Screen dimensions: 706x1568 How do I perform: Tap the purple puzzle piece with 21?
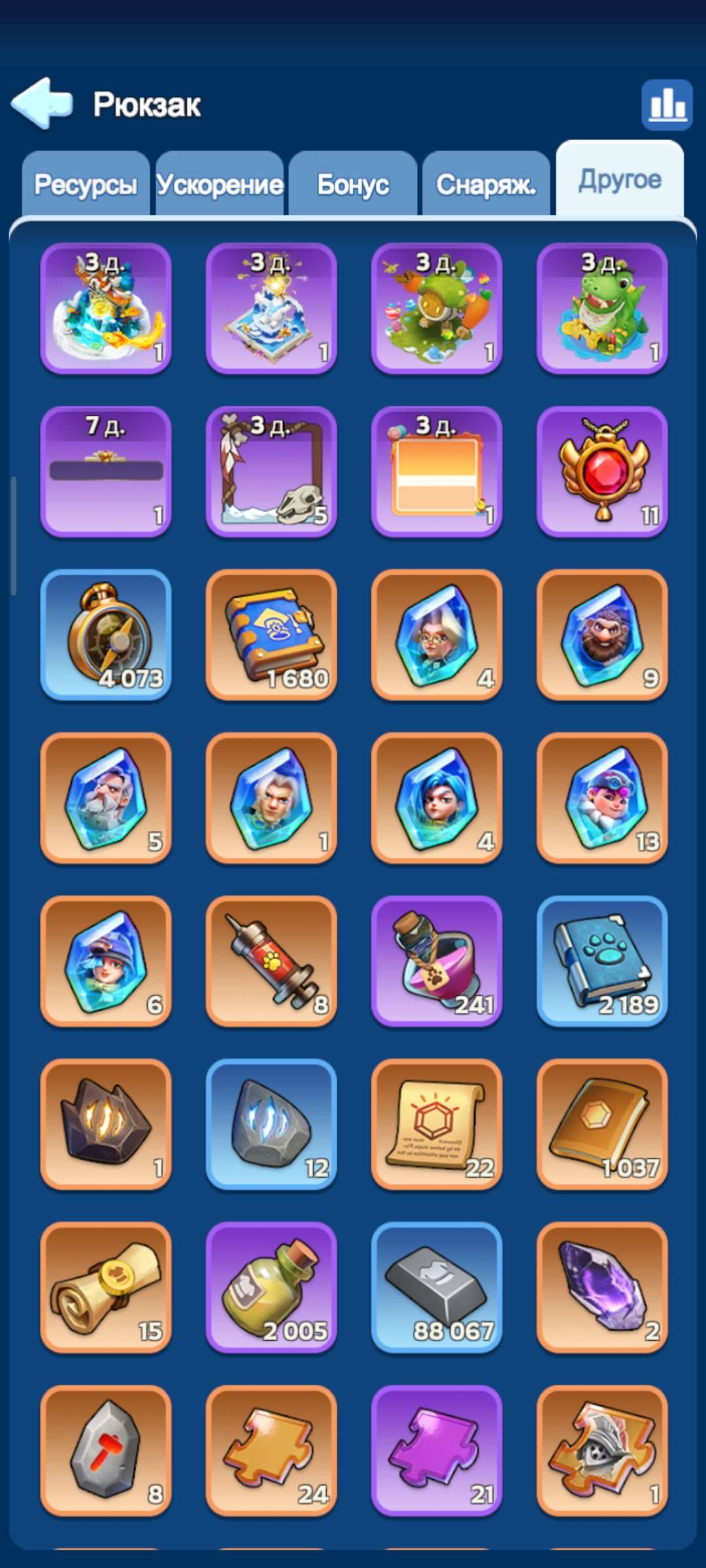(x=437, y=1450)
